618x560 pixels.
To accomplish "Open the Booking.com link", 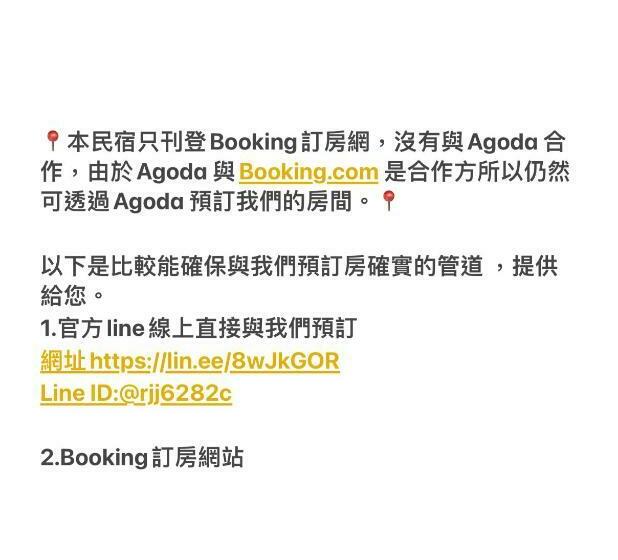I will [x=308, y=171].
